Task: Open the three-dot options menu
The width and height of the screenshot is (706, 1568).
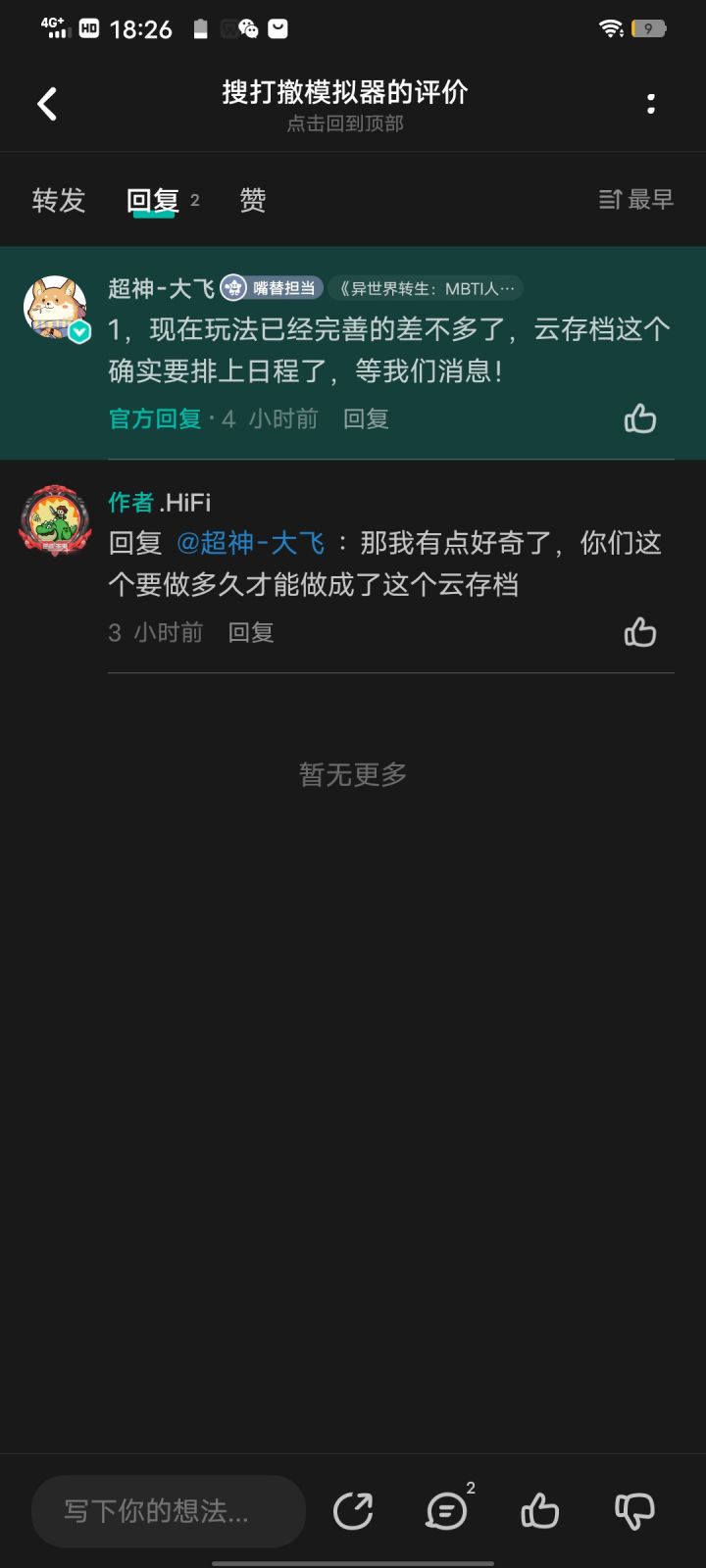Action: (650, 103)
